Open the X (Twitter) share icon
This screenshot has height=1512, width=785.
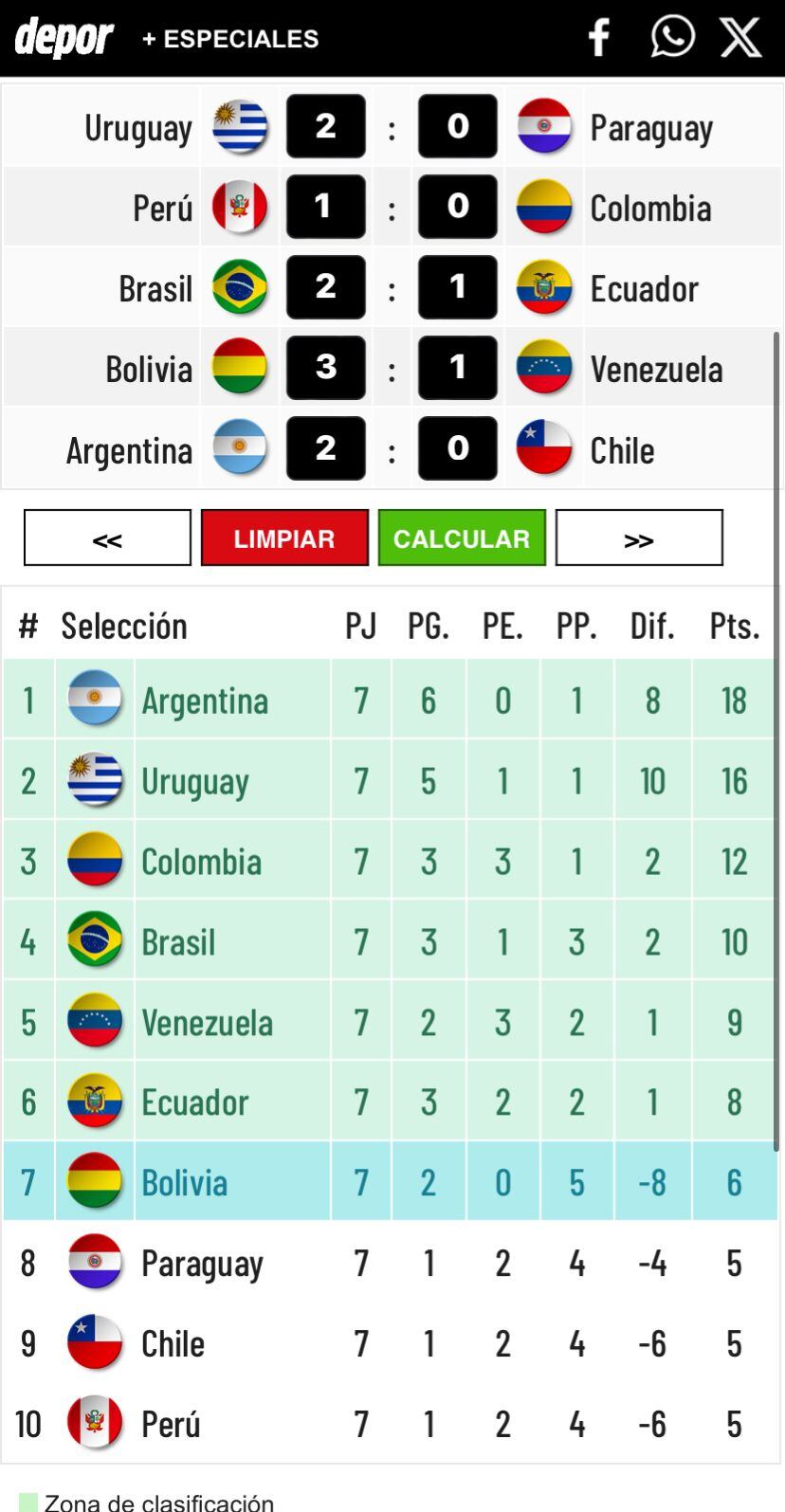[x=740, y=38]
